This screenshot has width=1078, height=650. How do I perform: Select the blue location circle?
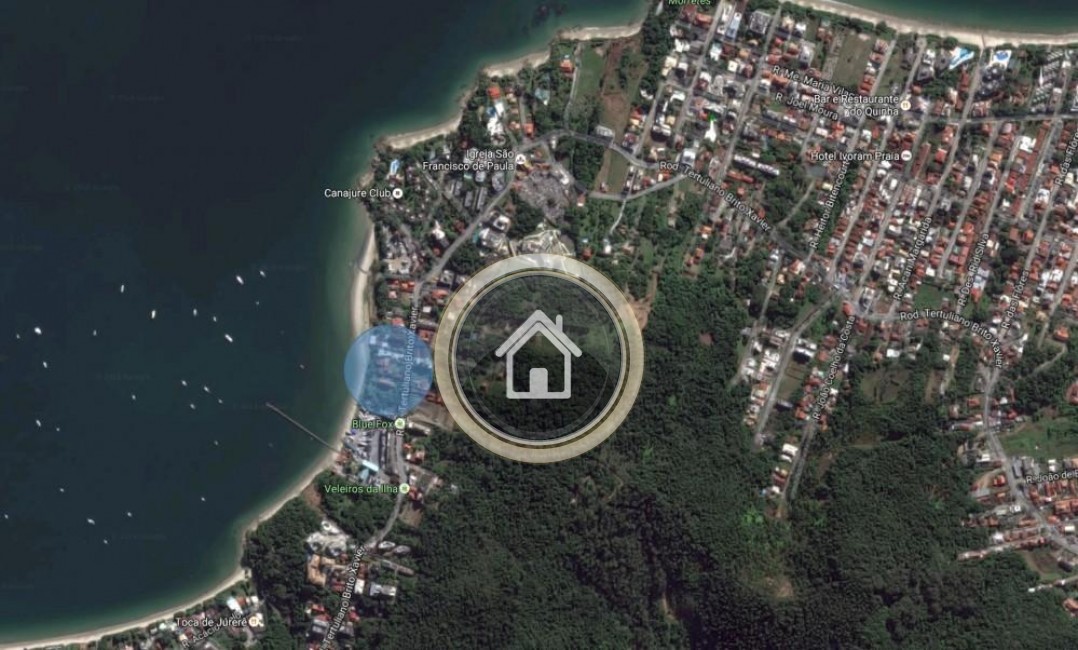(x=388, y=371)
